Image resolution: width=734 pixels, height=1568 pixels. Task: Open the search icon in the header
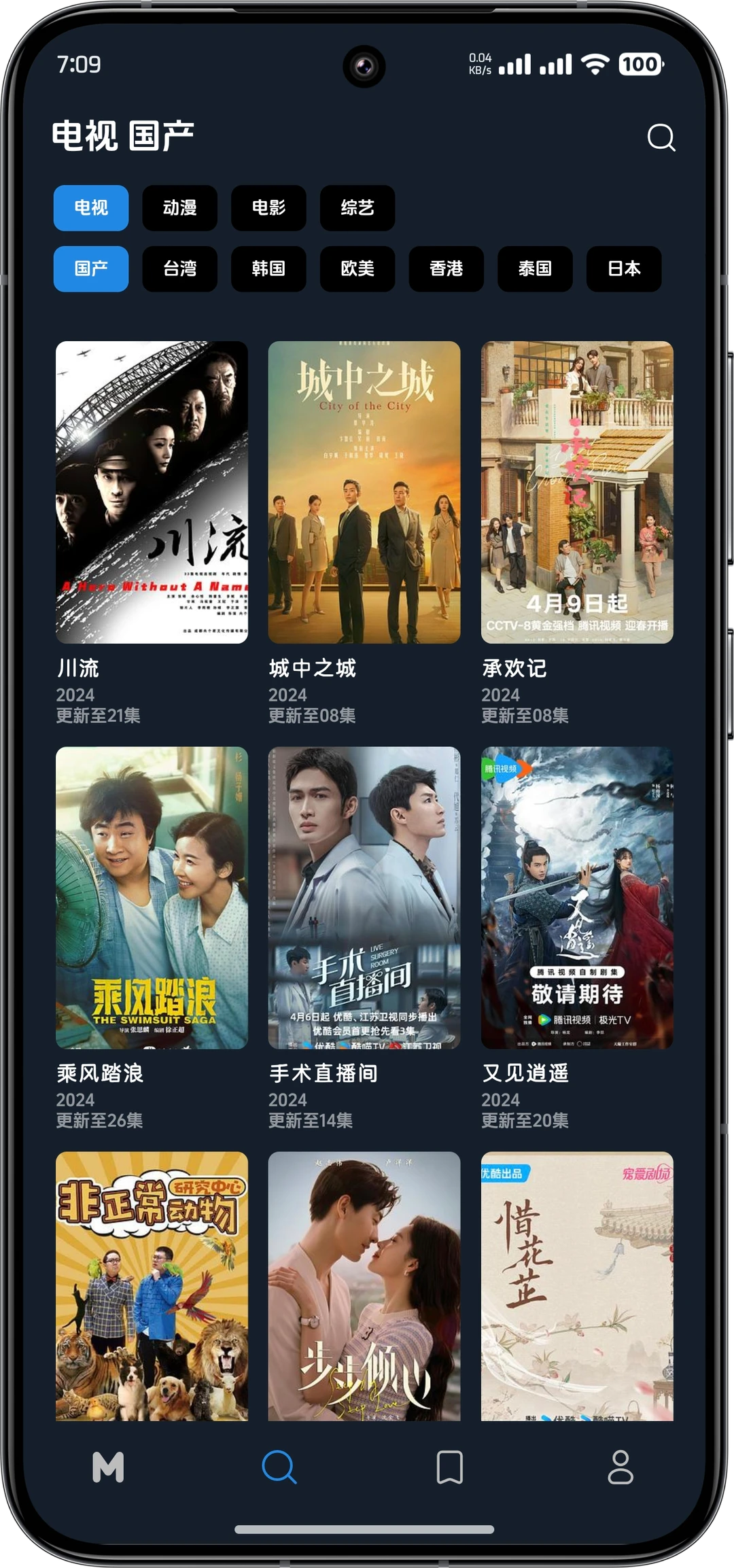(x=661, y=137)
